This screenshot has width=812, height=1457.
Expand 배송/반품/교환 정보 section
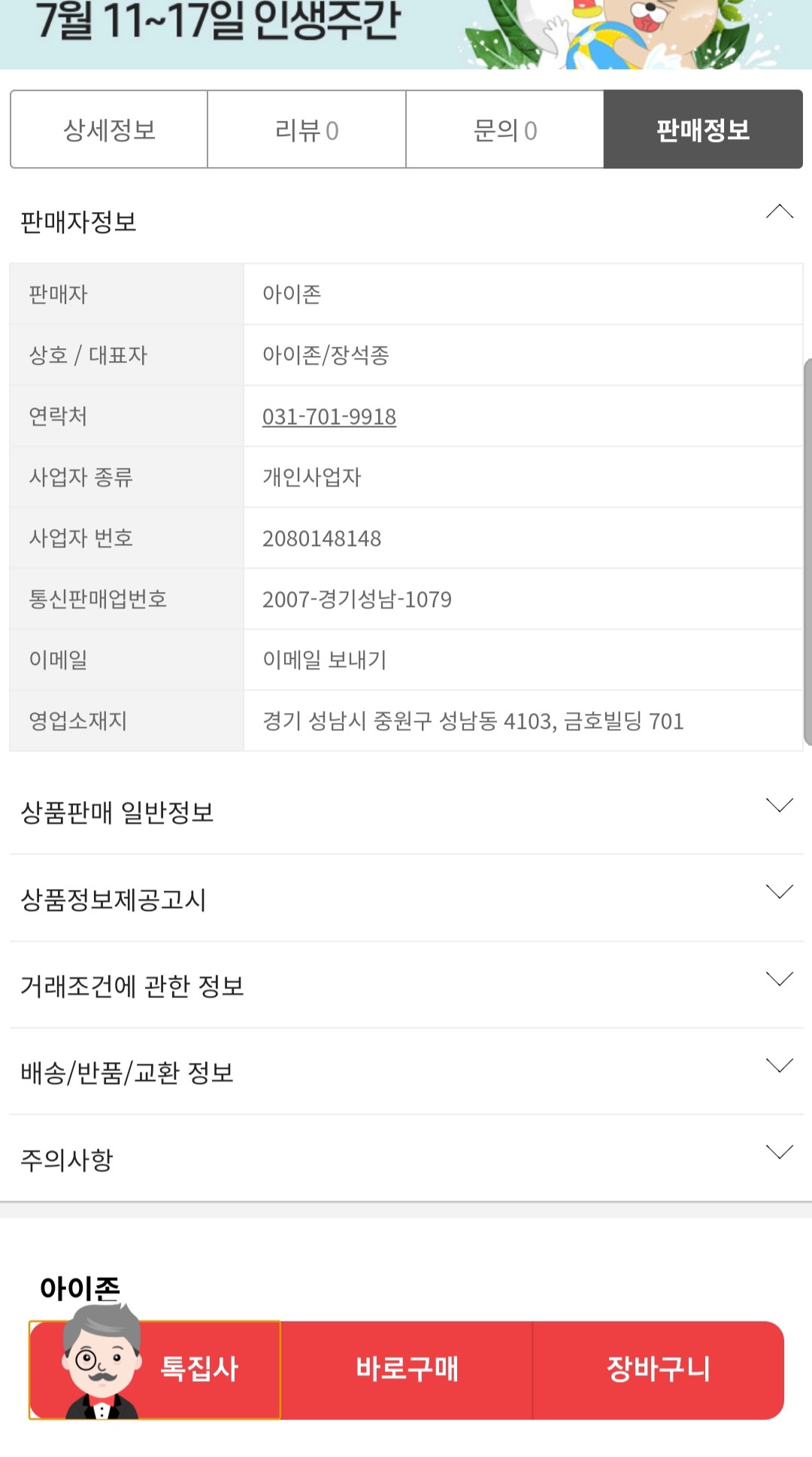tap(406, 1072)
